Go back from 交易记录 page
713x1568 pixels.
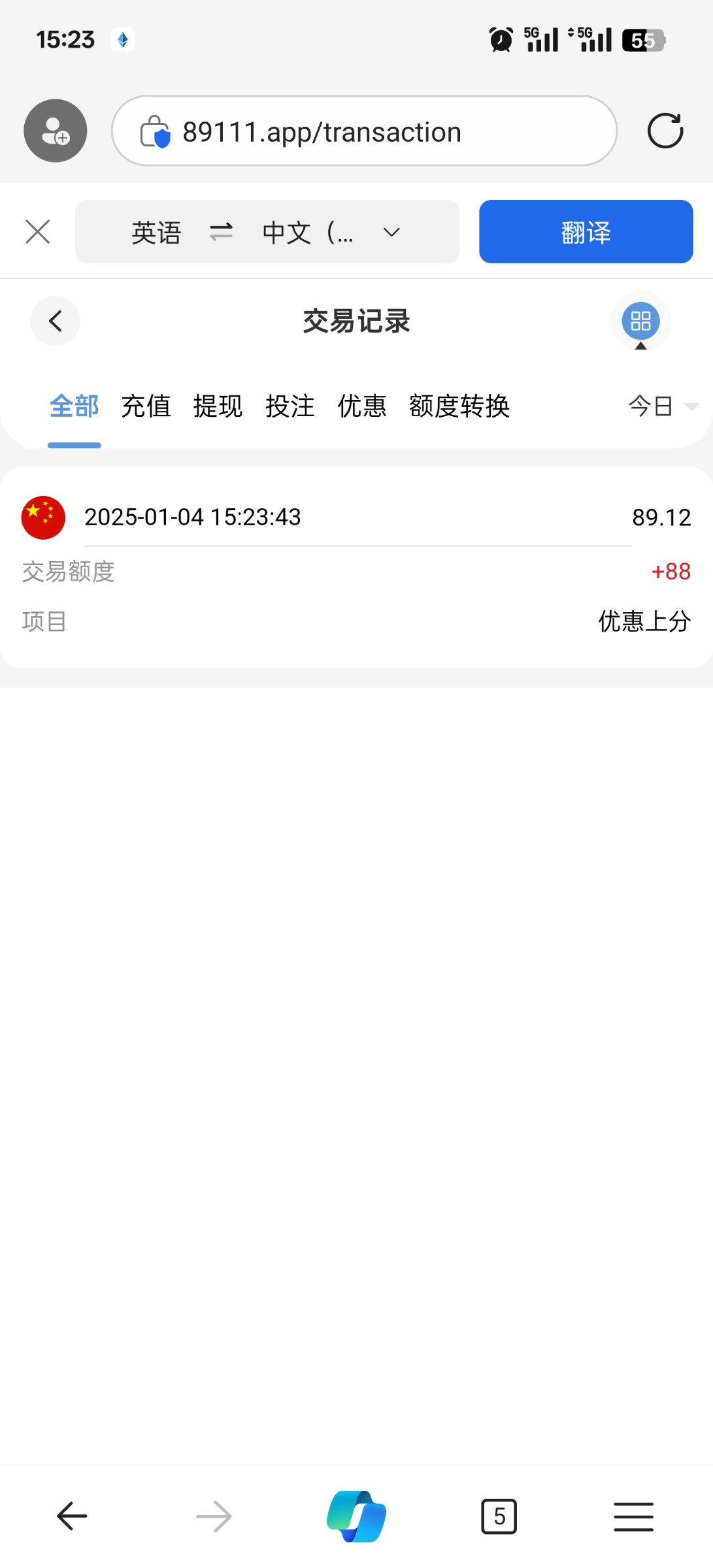click(x=55, y=321)
